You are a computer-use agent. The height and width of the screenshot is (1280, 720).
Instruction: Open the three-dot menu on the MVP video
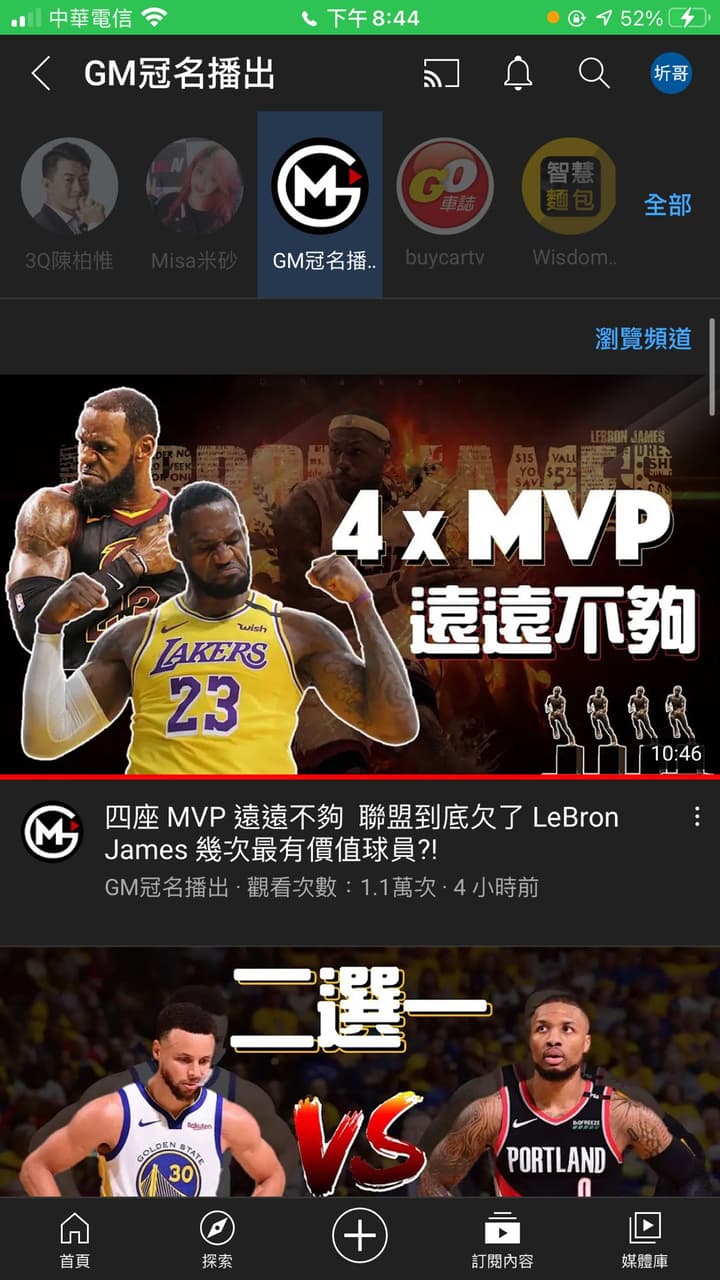tap(695, 817)
